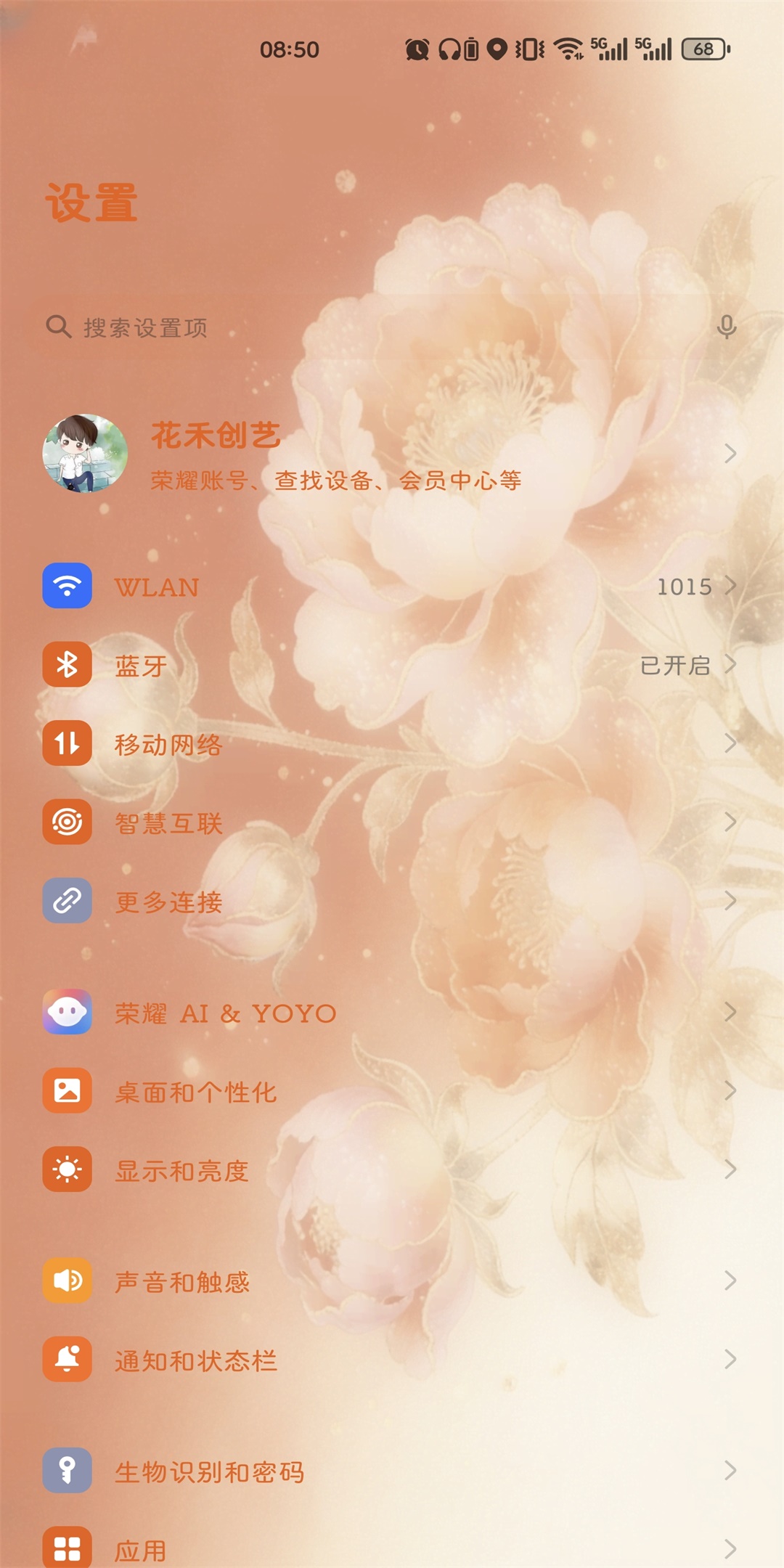This screenshot has width=784, height=1568.
Task: Start voice search with the microphone icon
Action: [727, 327]
